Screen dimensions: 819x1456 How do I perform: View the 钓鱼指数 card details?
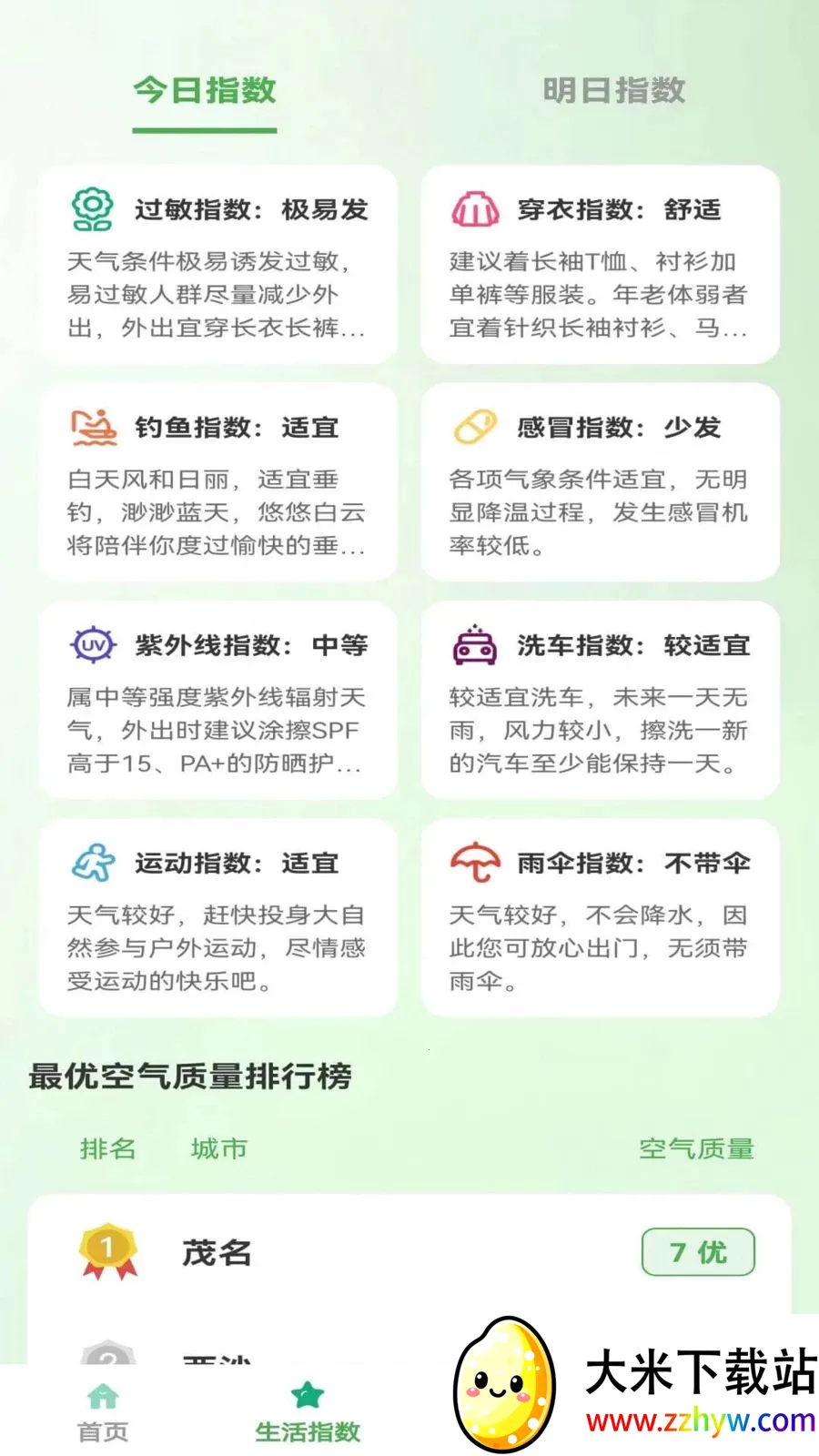click(218, 482)
